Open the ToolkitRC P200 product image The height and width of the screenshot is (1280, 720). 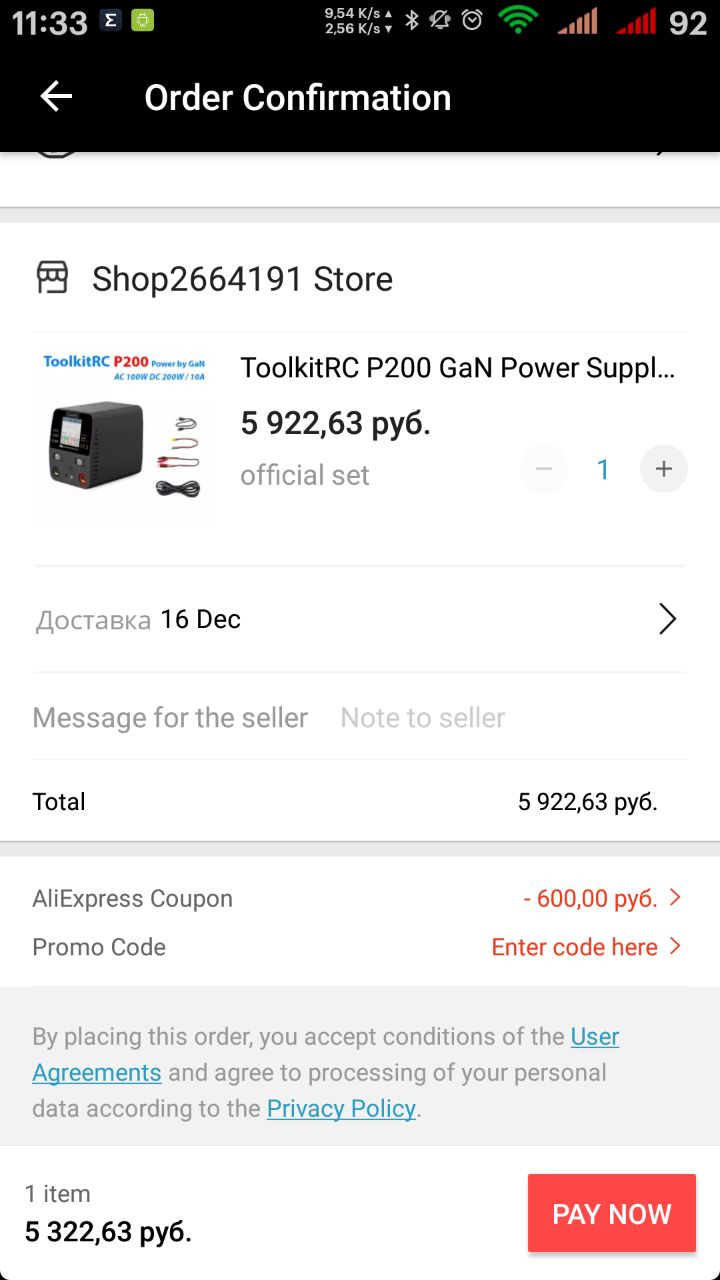pyautogui.click(x=123, y=436)
